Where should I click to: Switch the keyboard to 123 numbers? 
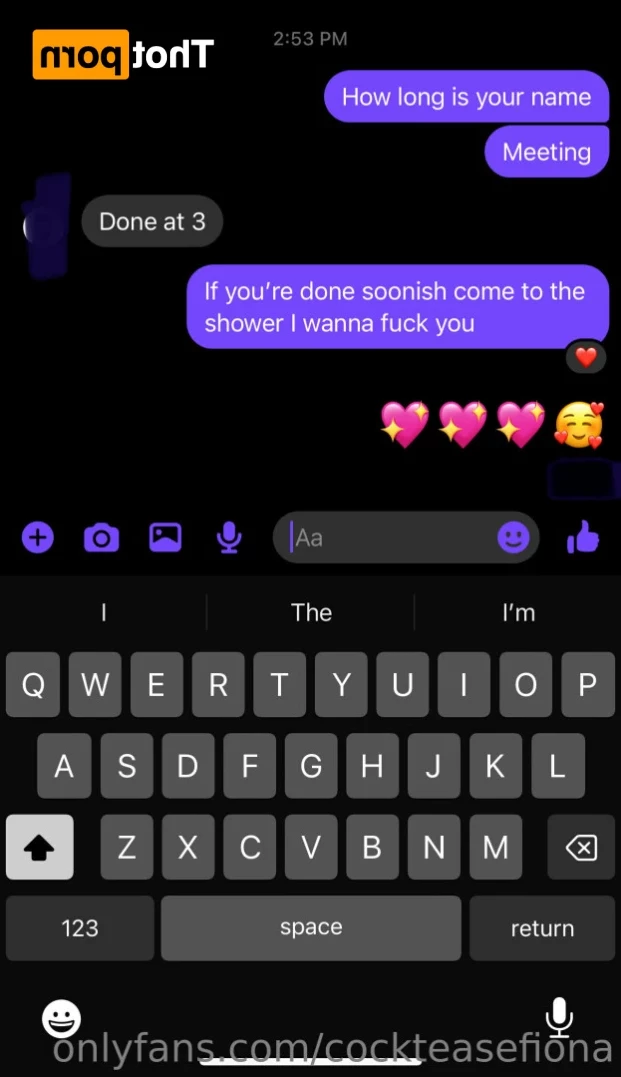coord(80,928)
